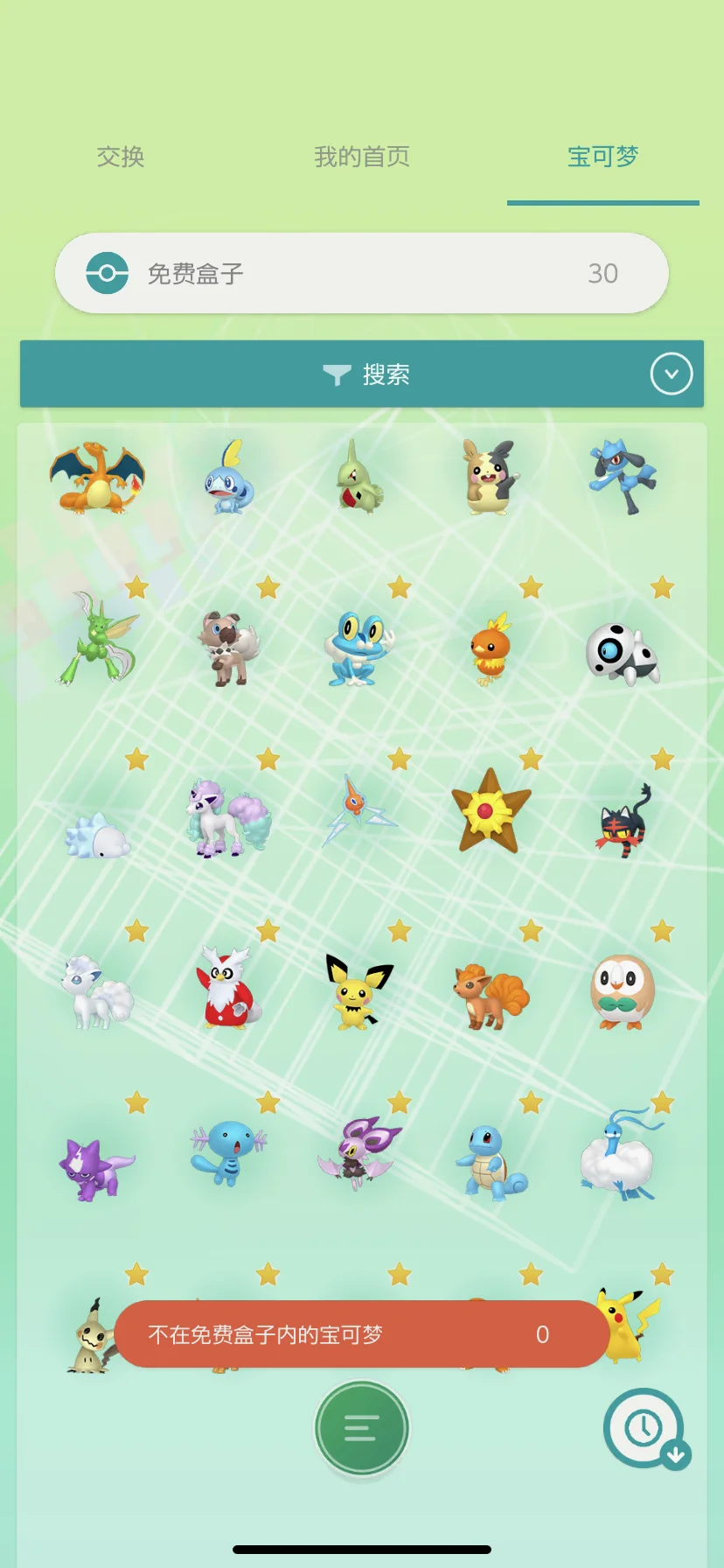Select Scyther in the box
724x1568 pixels.
(x=97, y=640)
